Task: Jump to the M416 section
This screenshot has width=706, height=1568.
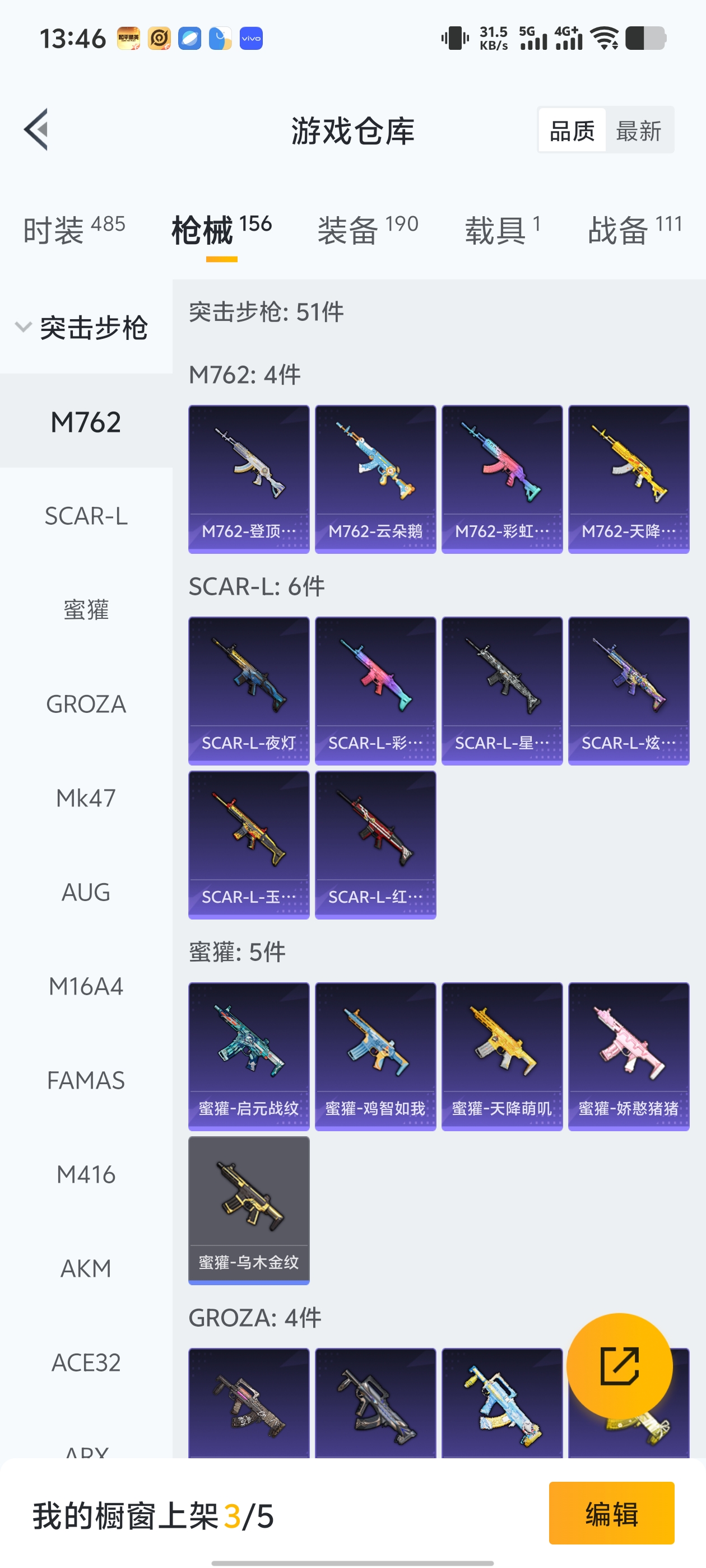Action: (86, 1174)
